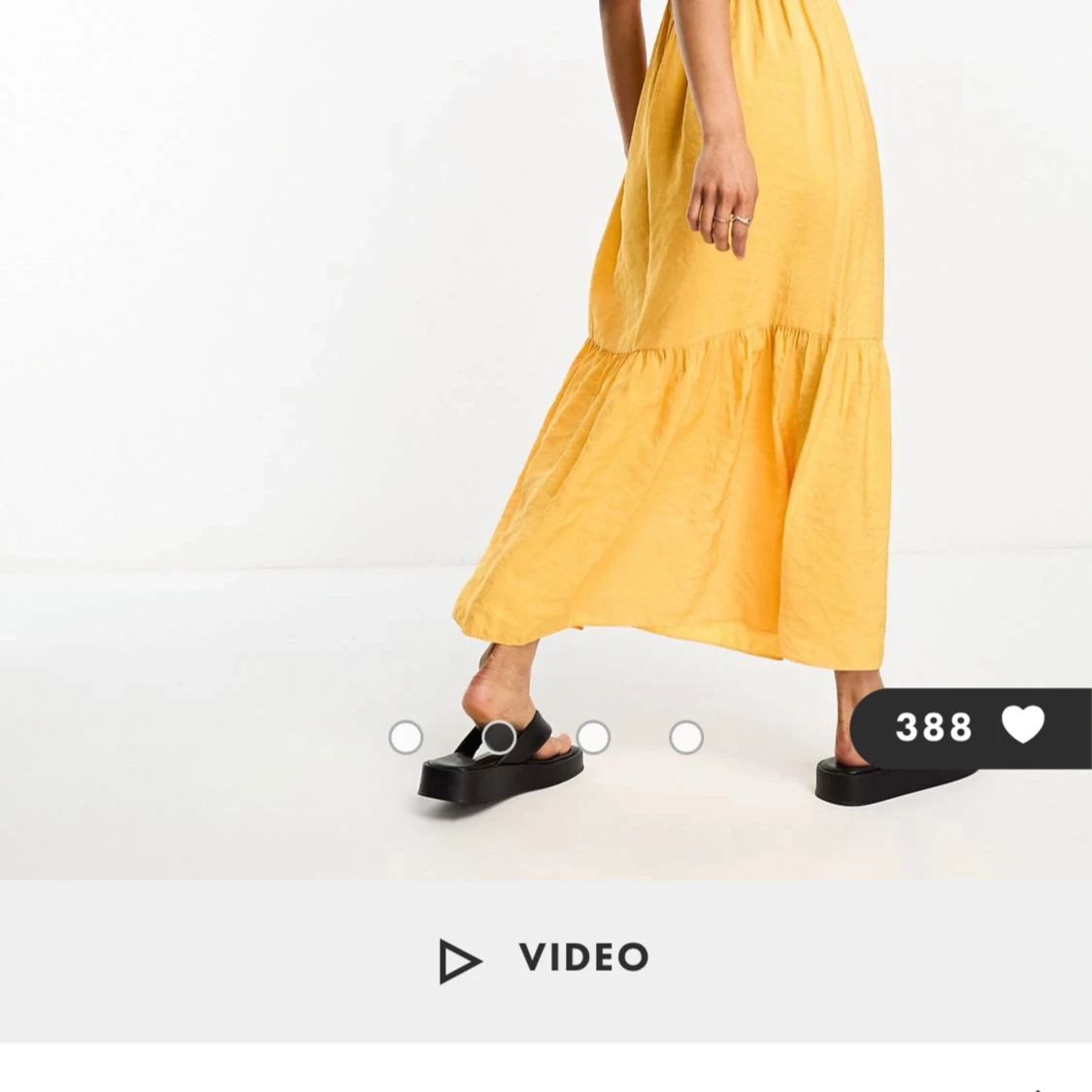Go to the third image dot

click(x=593, y=738)
